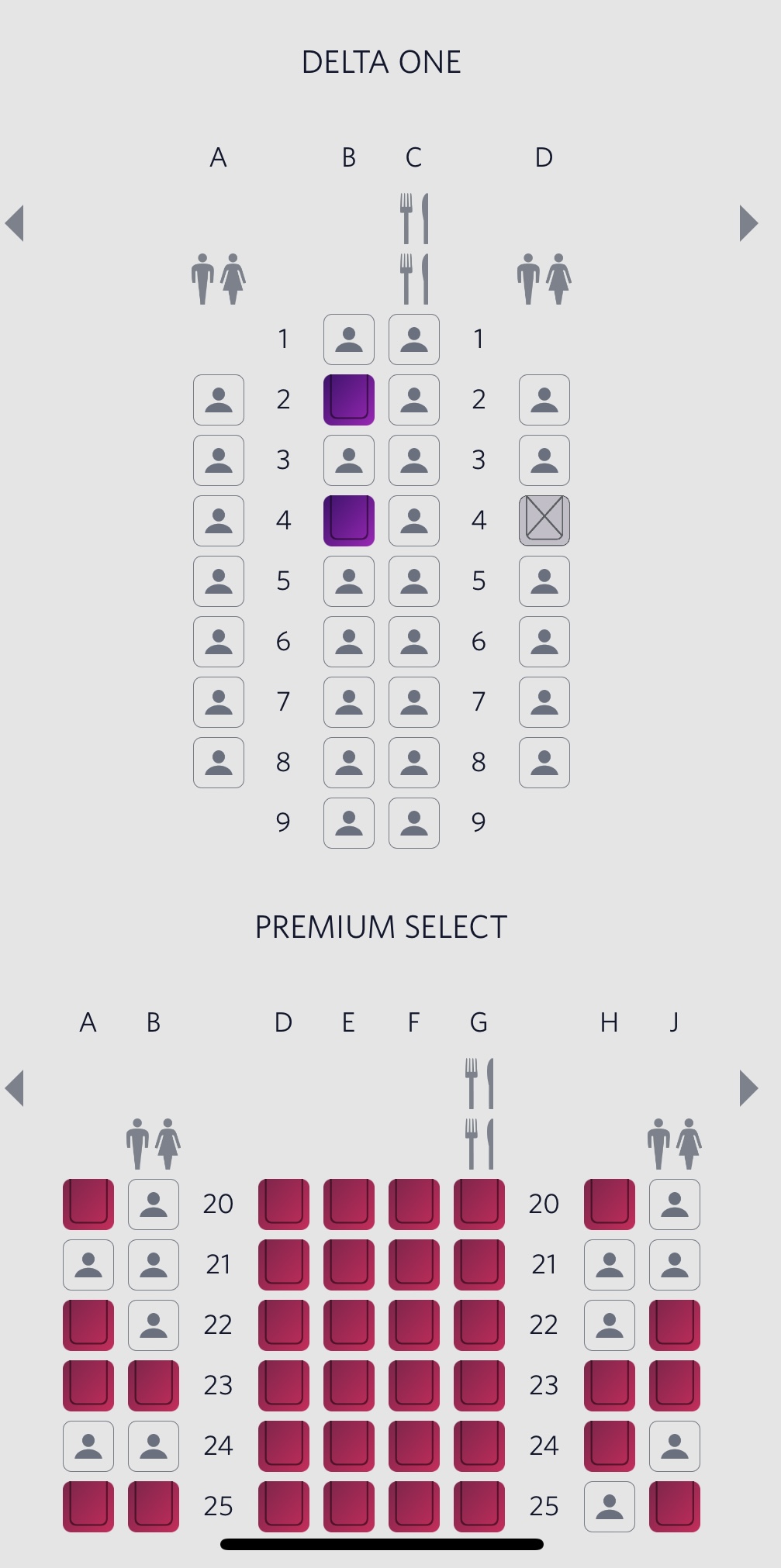Choose Premium Select seat 20D

(x=284, y=1204)
